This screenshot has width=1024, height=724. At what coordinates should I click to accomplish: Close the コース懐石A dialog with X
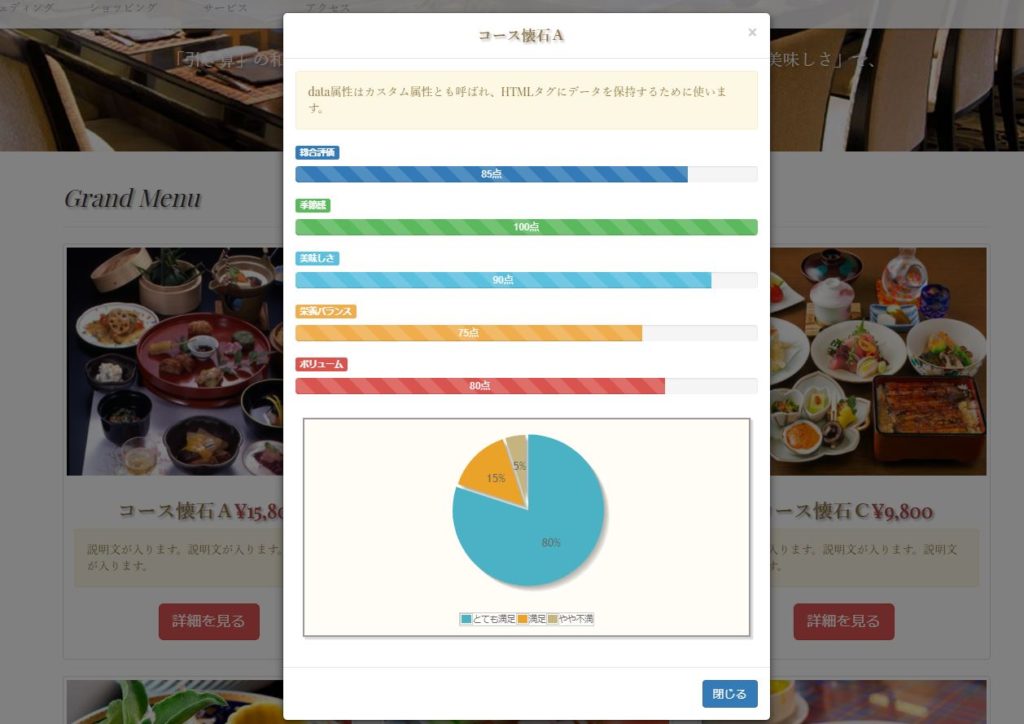pyautogui.click(x=752, y=33)
